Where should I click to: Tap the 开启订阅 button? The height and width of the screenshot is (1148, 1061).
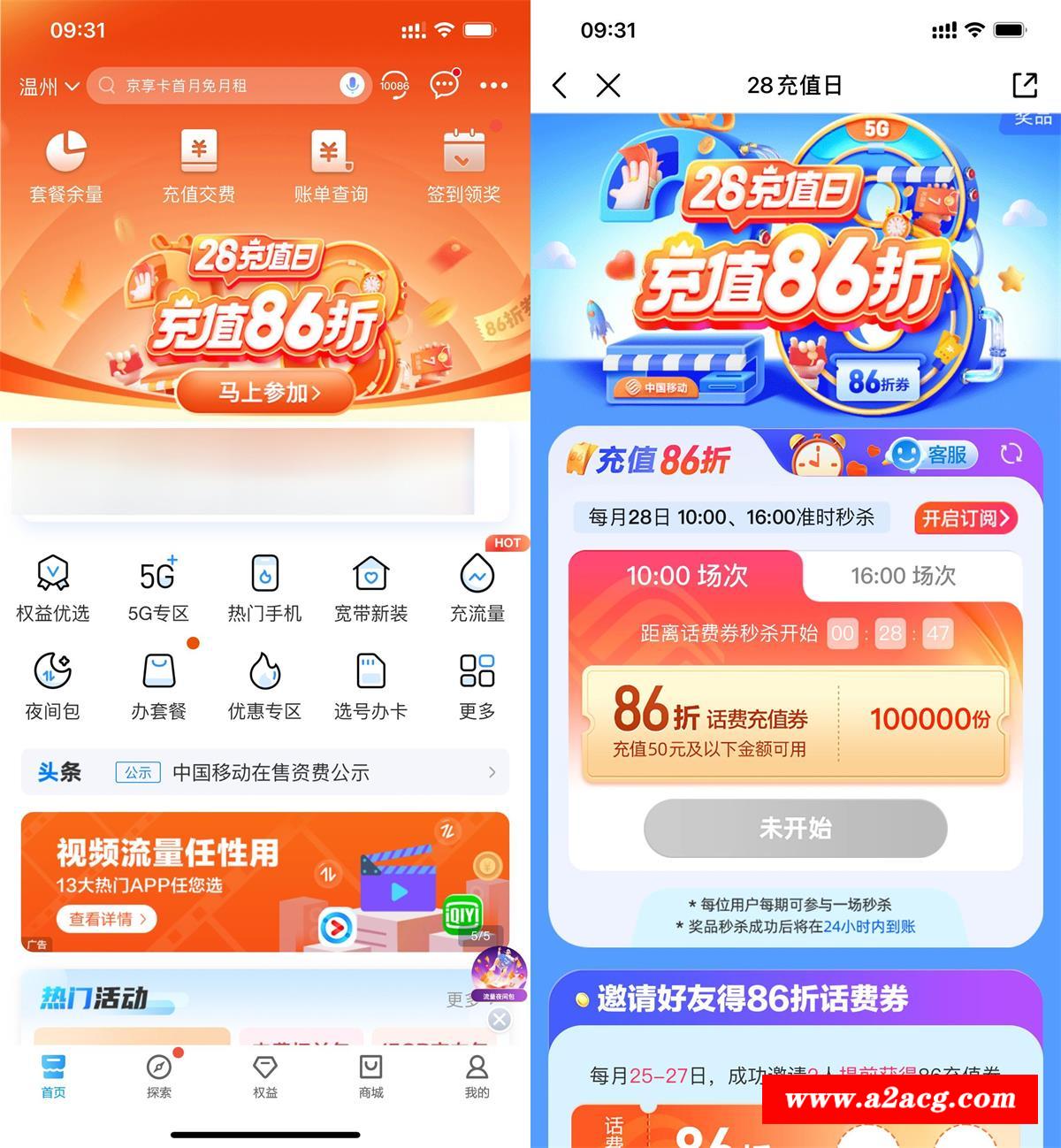pos(965,518)
